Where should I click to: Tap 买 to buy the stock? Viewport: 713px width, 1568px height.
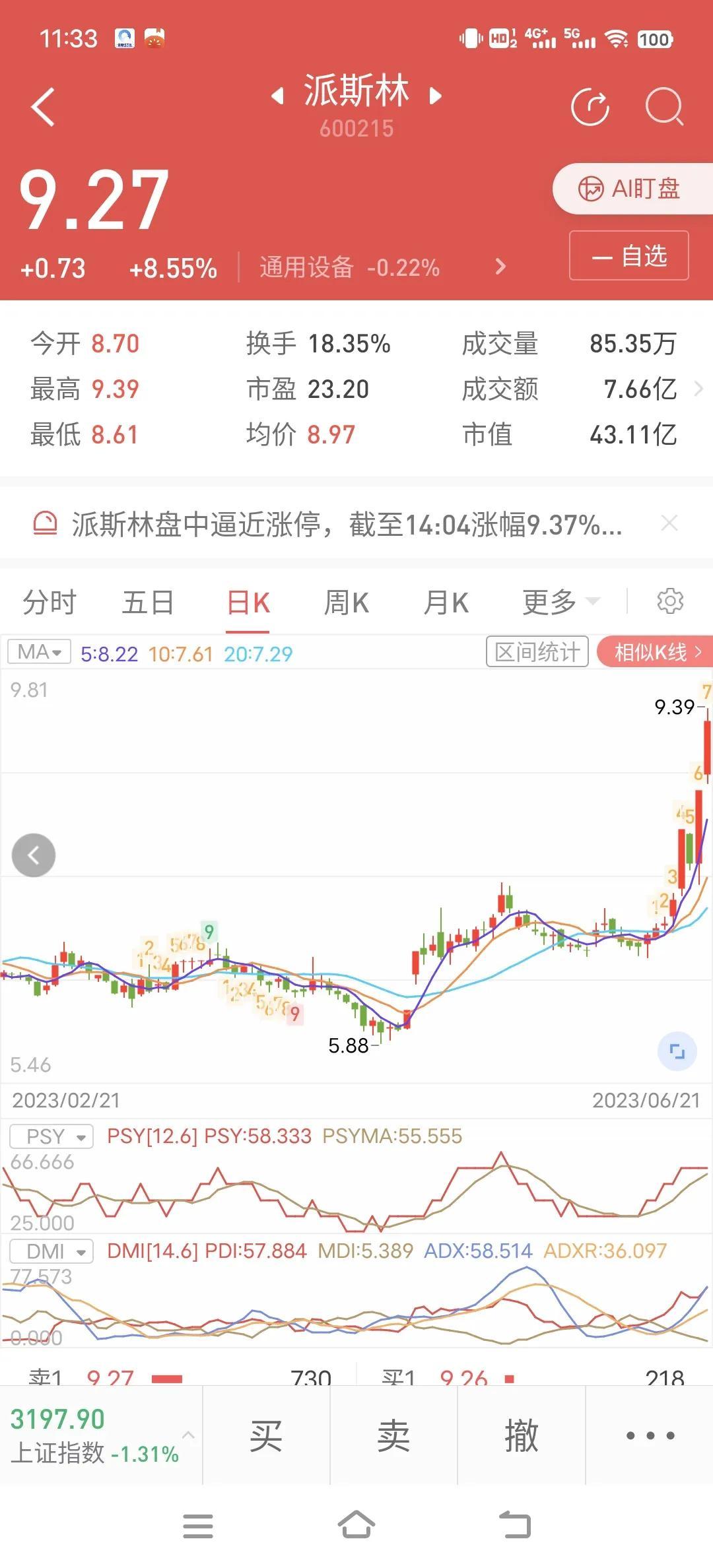click(x=266, y=1435)
